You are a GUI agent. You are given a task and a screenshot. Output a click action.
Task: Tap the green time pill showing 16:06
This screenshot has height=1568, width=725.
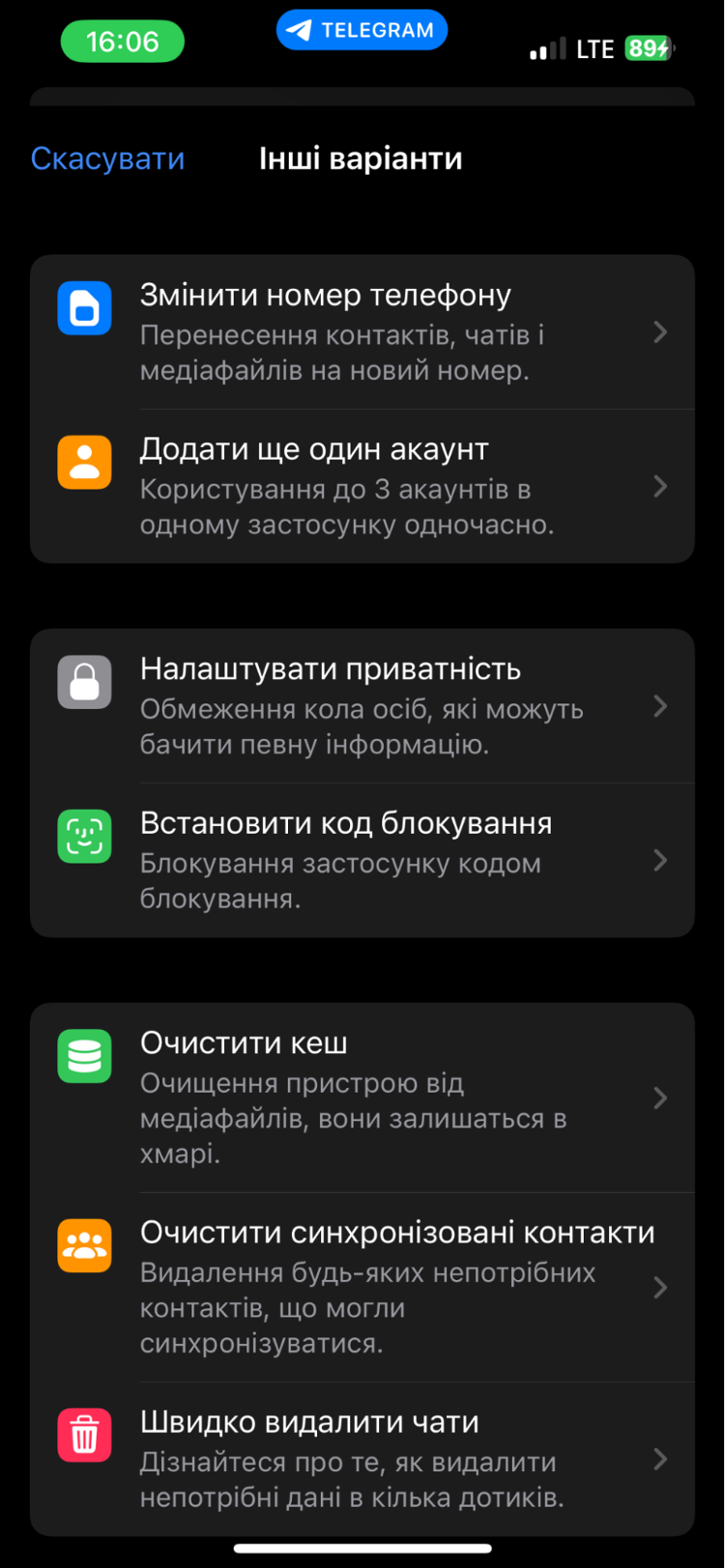[122, 42]
